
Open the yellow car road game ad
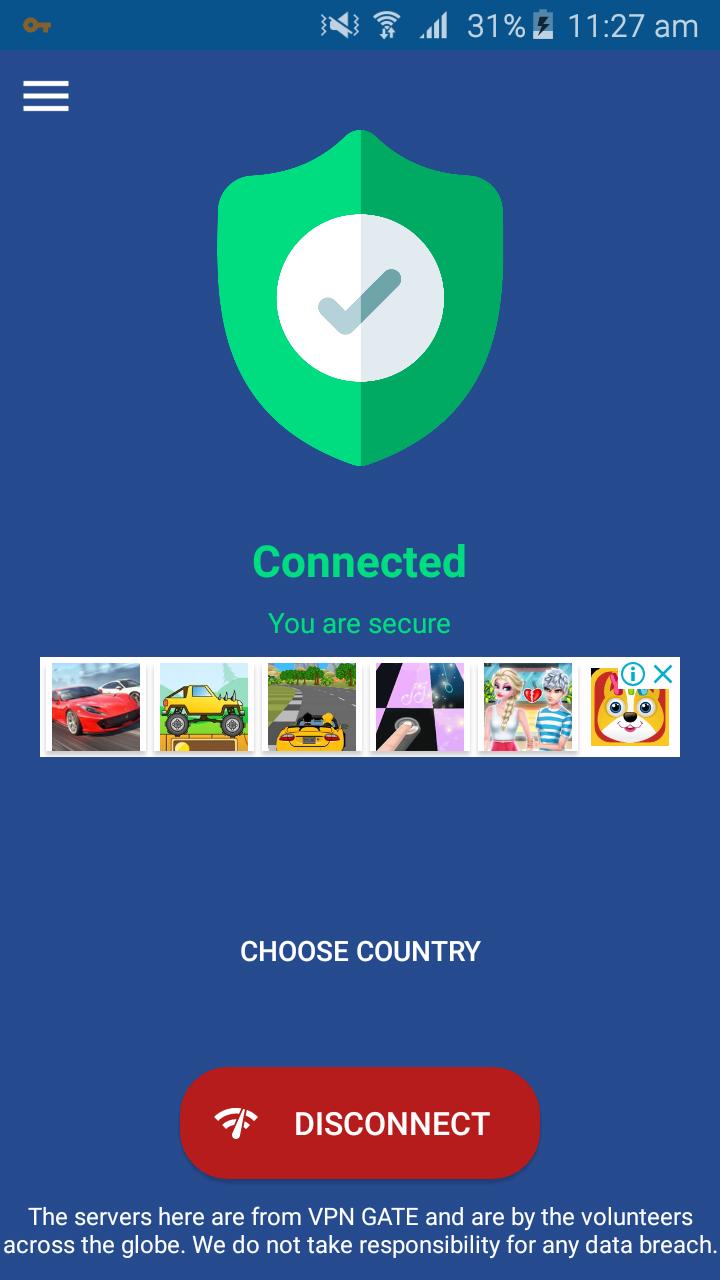click(x=312, y=707)
